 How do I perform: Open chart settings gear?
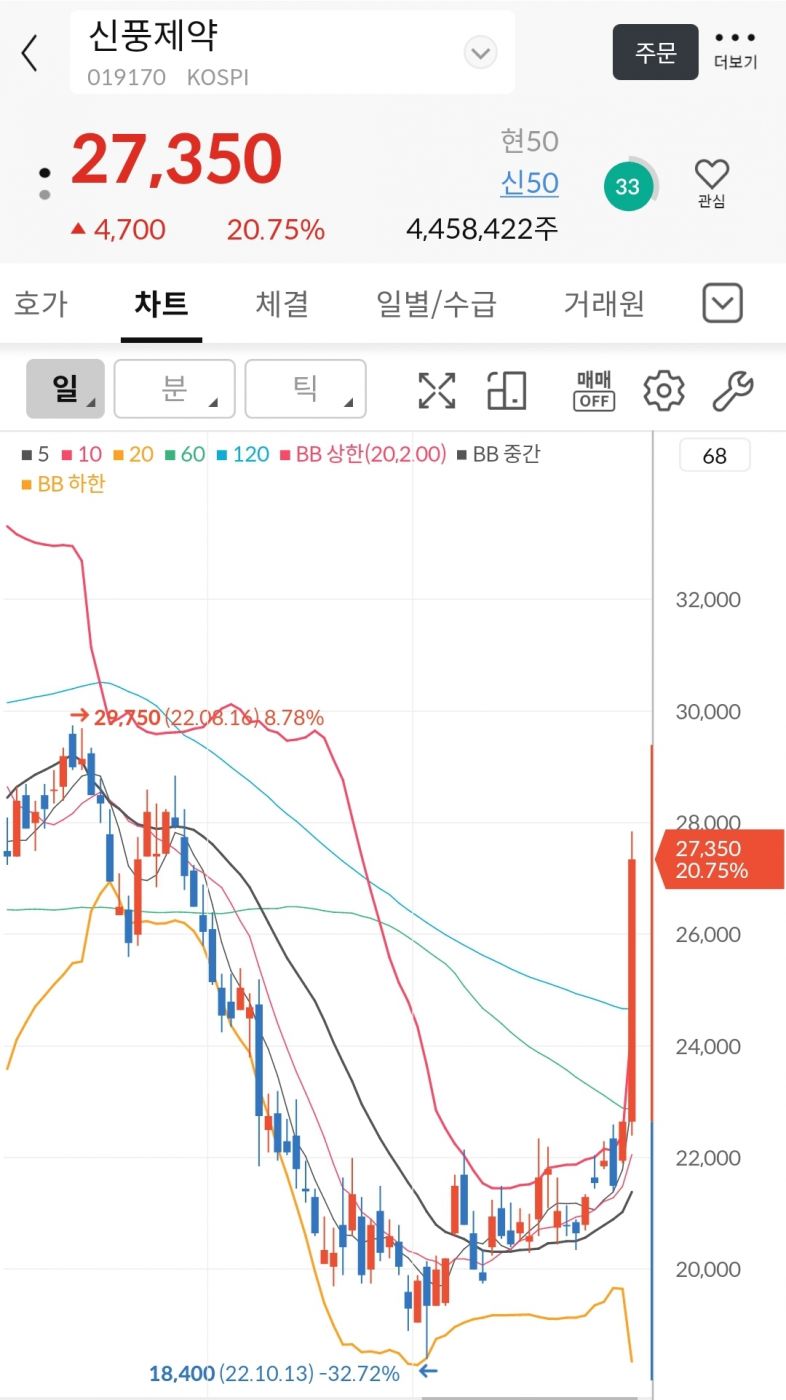point(662,390)
